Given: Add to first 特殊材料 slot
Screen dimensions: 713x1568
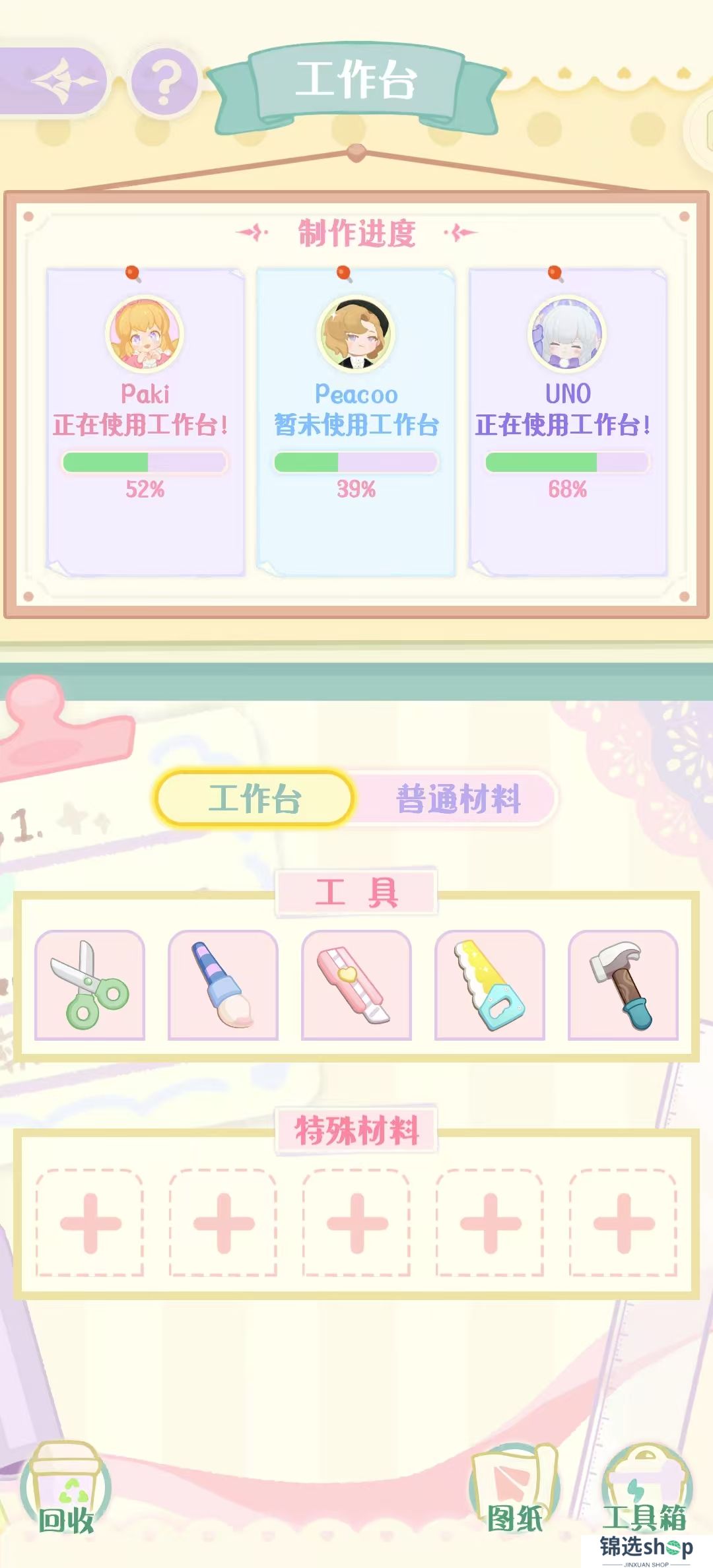Looking at the screenshot, I should (x=90, y=1223).
